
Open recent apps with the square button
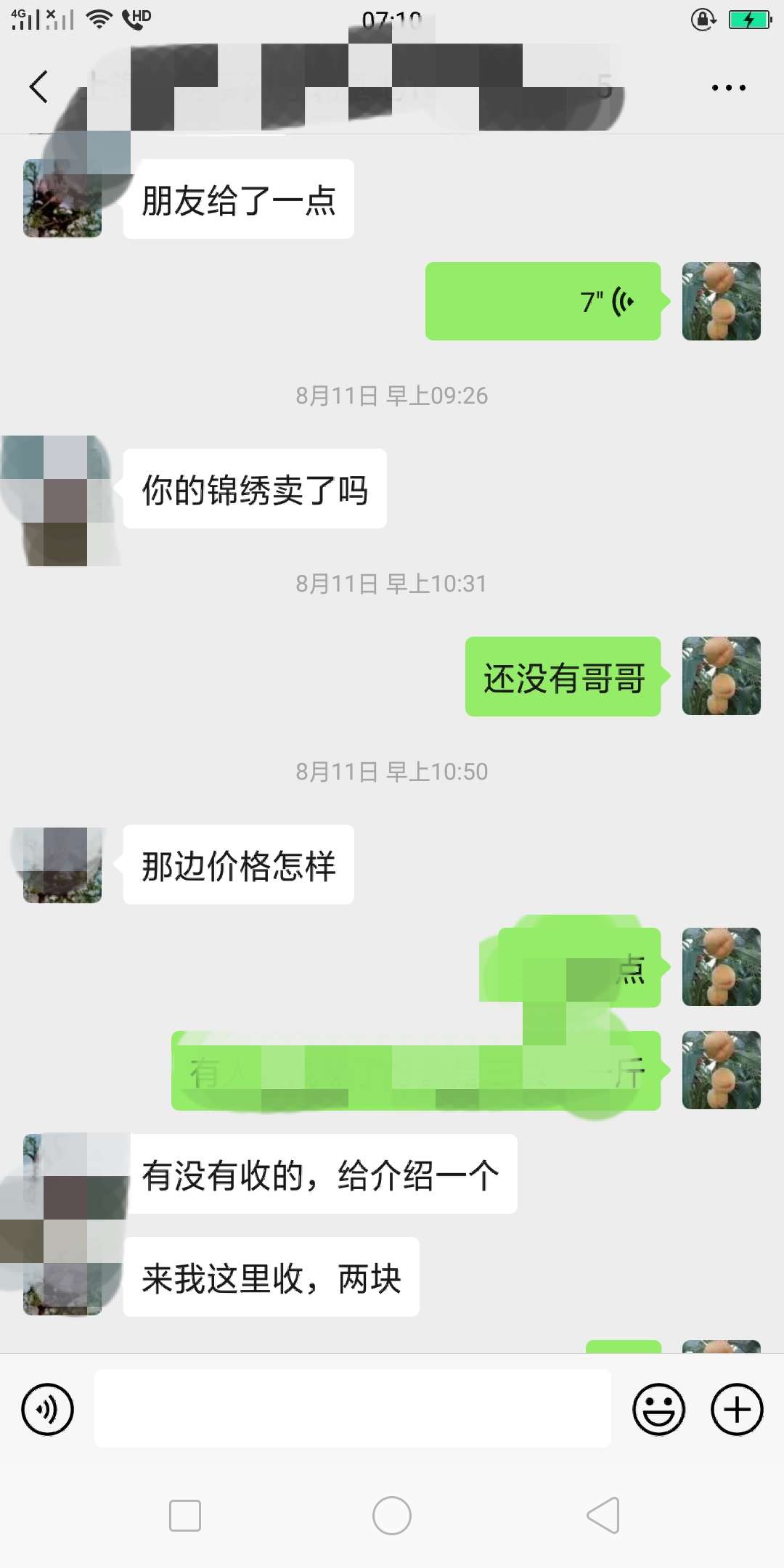[185, 1516]
